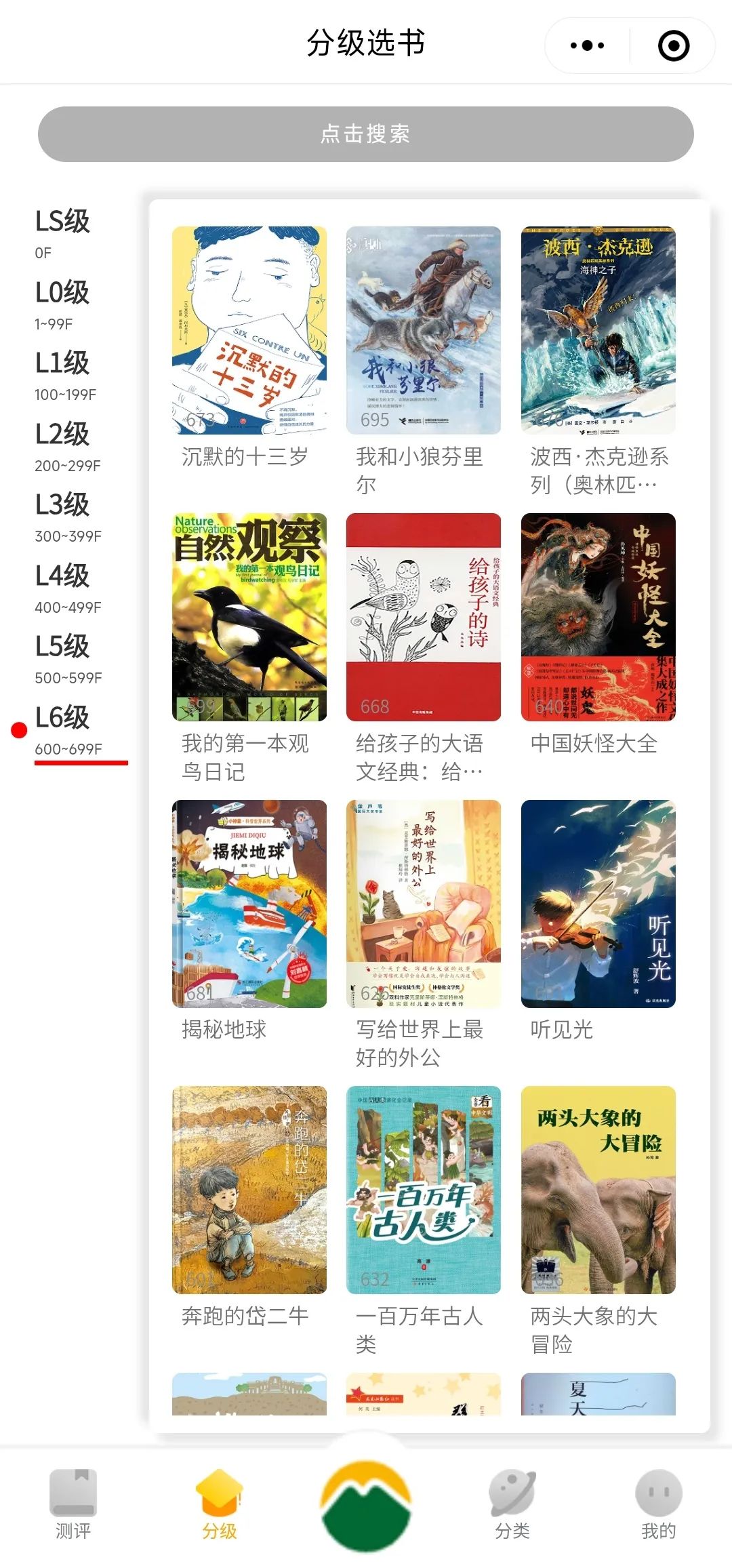Open the book 沉默的十三岁
The width and height of the screenshot is (732, 1568).
(x=249, y=330)
